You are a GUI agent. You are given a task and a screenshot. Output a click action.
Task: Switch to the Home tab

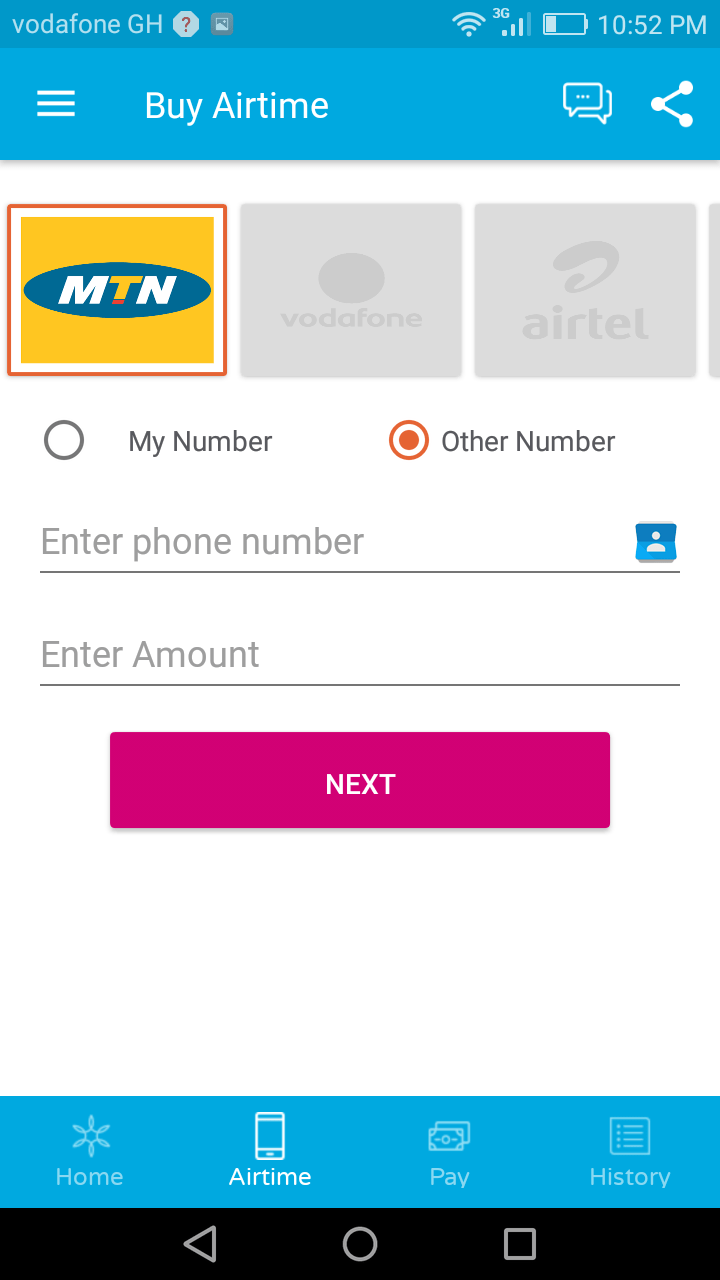tap(90, 1152)
